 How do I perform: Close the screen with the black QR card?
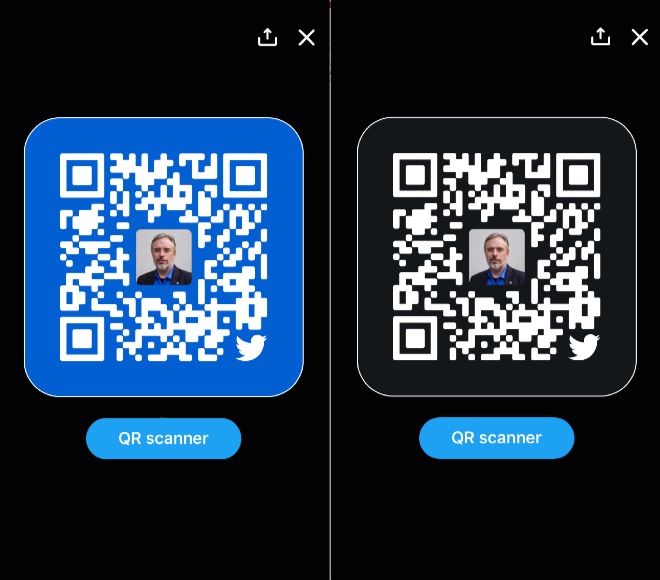pos(640,37)
